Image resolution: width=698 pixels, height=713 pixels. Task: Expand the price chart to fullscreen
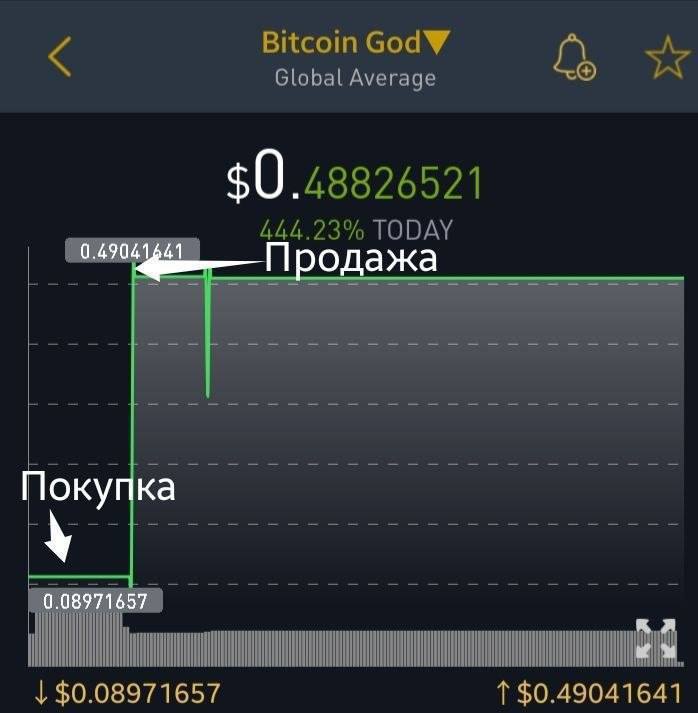click(656, 639)
